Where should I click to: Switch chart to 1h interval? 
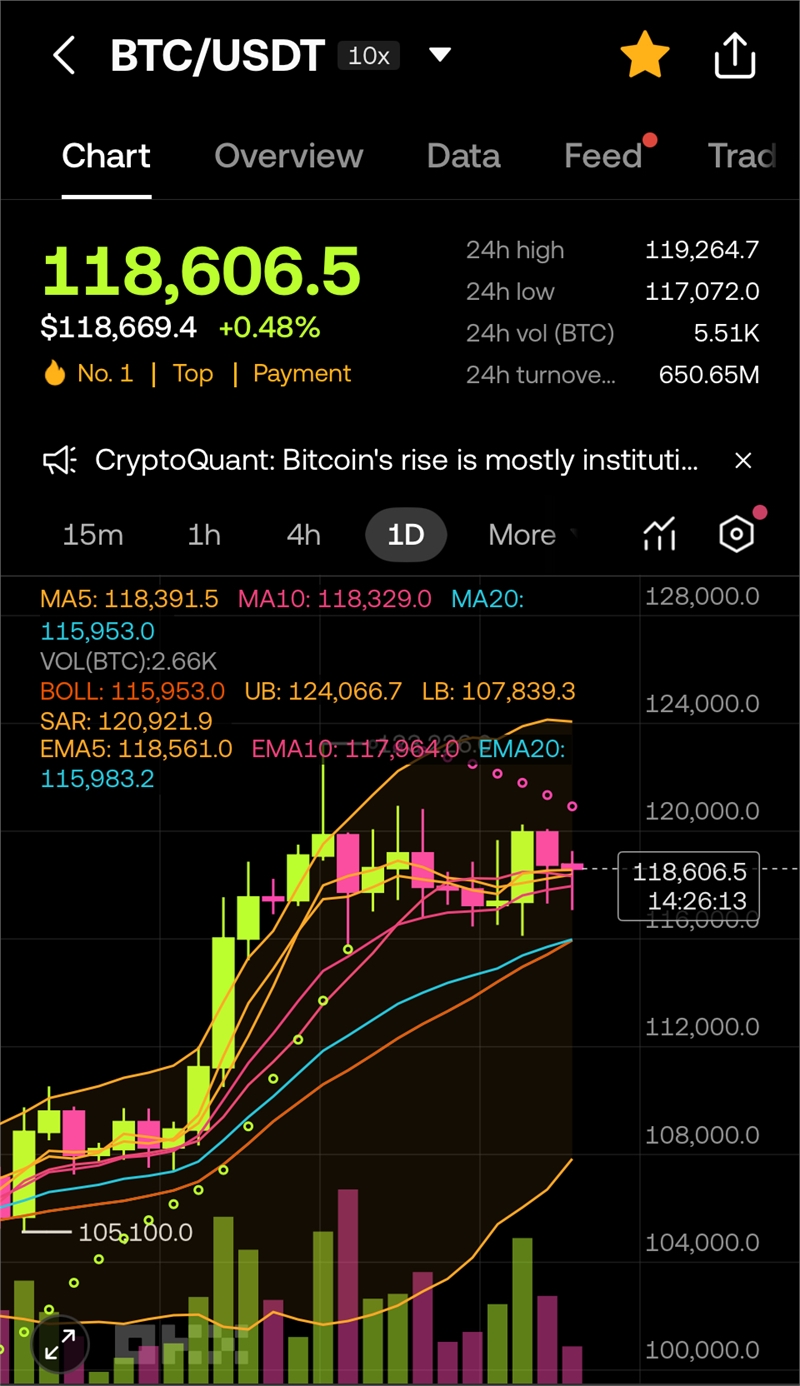click(204, 535)
